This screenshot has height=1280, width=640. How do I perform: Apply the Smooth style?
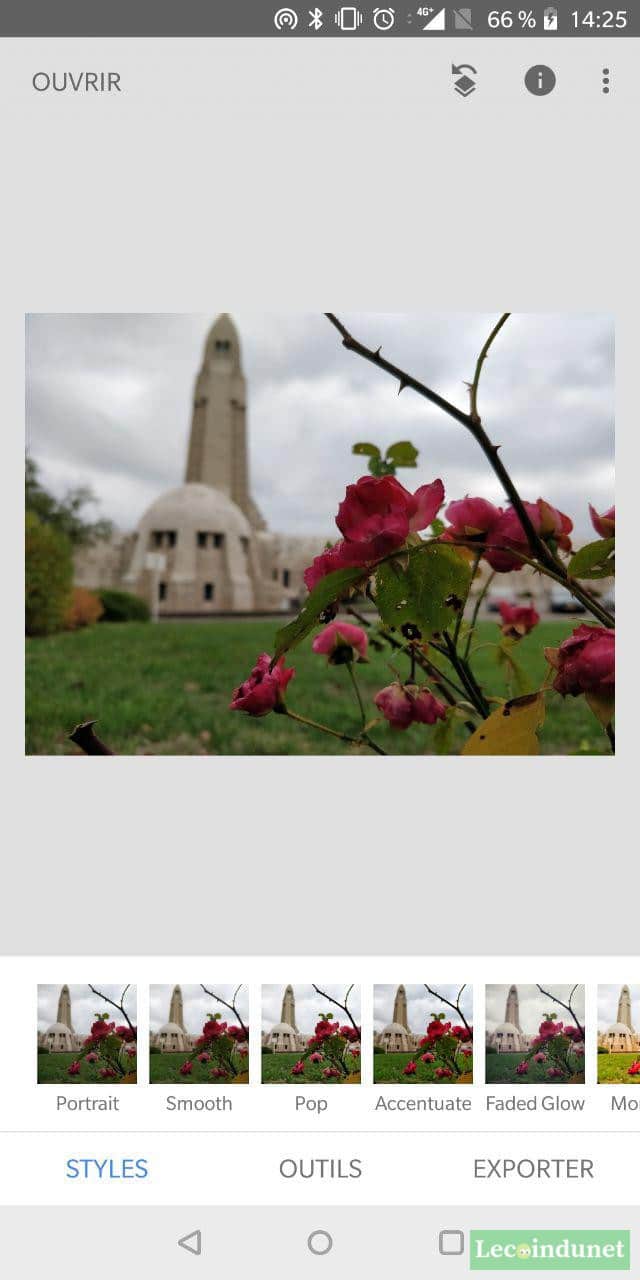click(x=199, y=1034)
